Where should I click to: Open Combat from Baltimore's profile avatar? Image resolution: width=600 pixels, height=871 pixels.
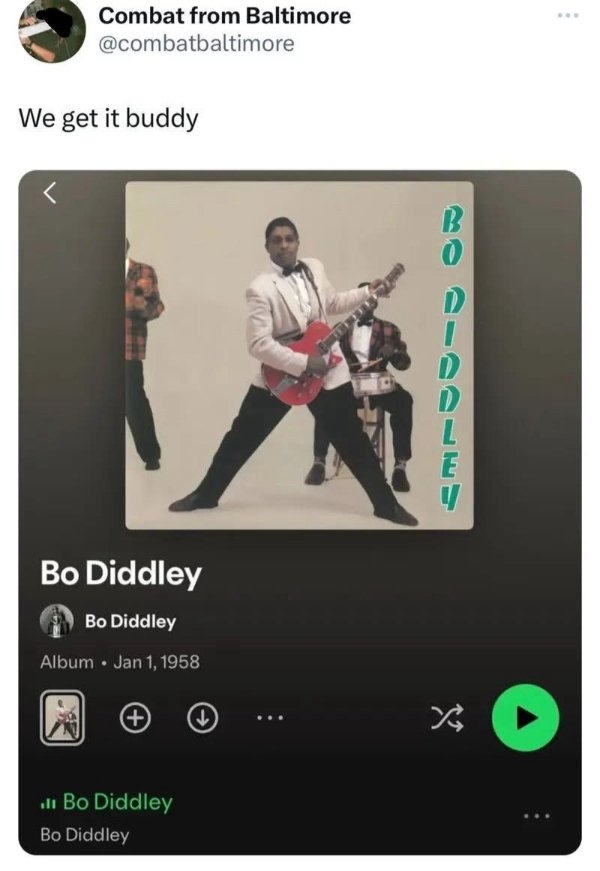[52, 30]
